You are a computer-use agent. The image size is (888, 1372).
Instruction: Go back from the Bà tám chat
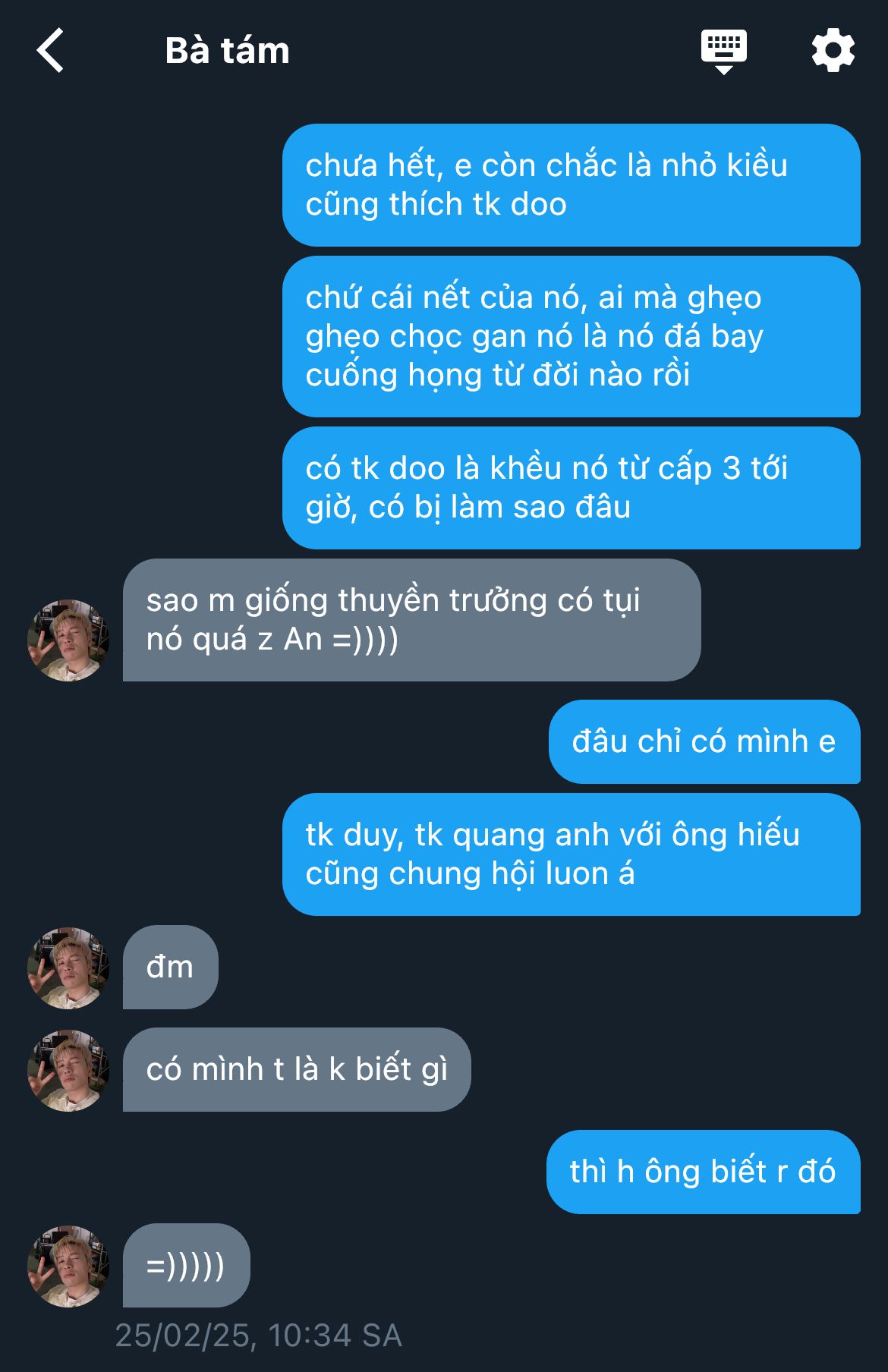tap(51, 51)
